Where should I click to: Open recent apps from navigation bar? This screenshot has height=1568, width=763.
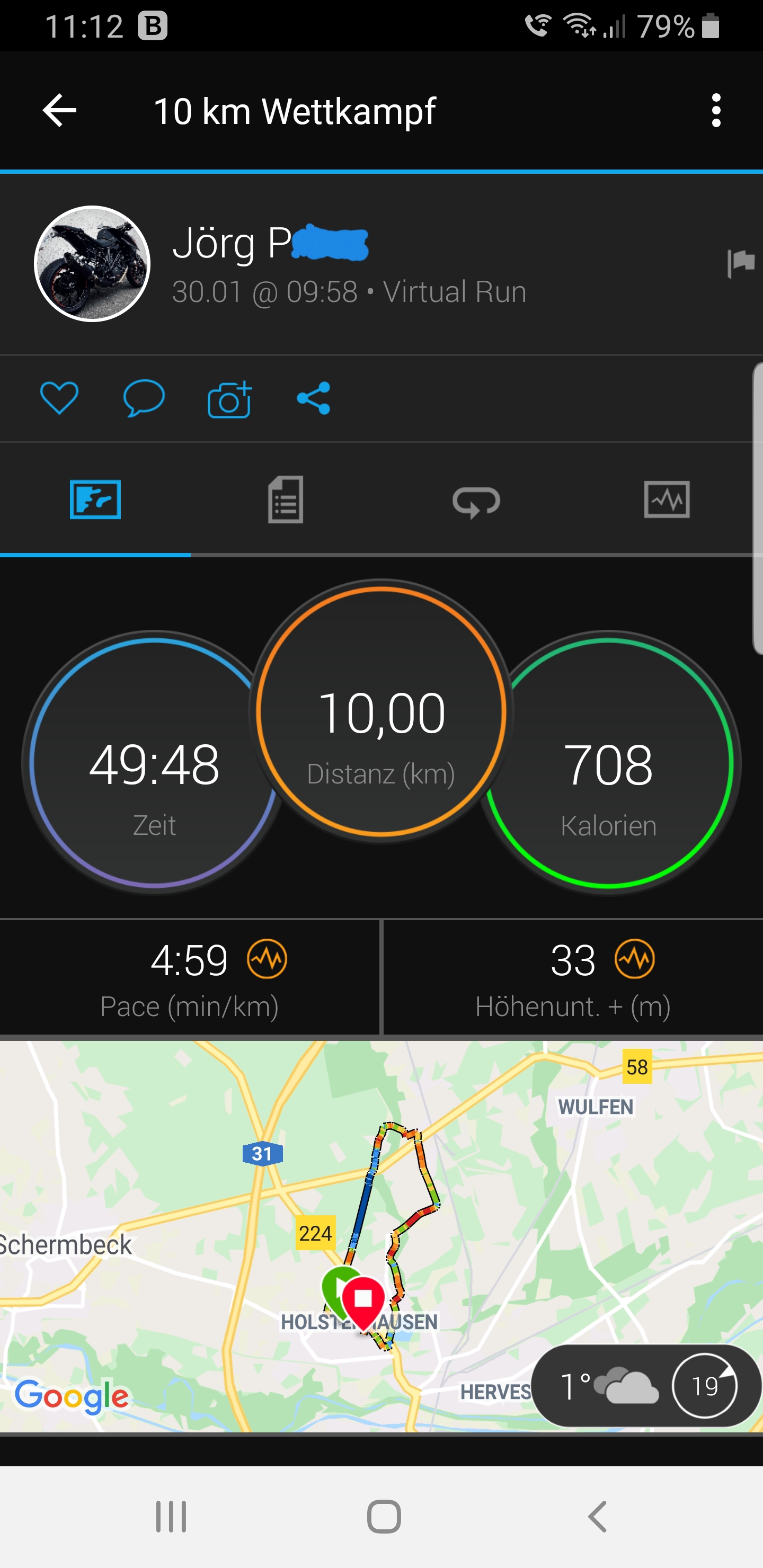click(x=171, y=1516)
